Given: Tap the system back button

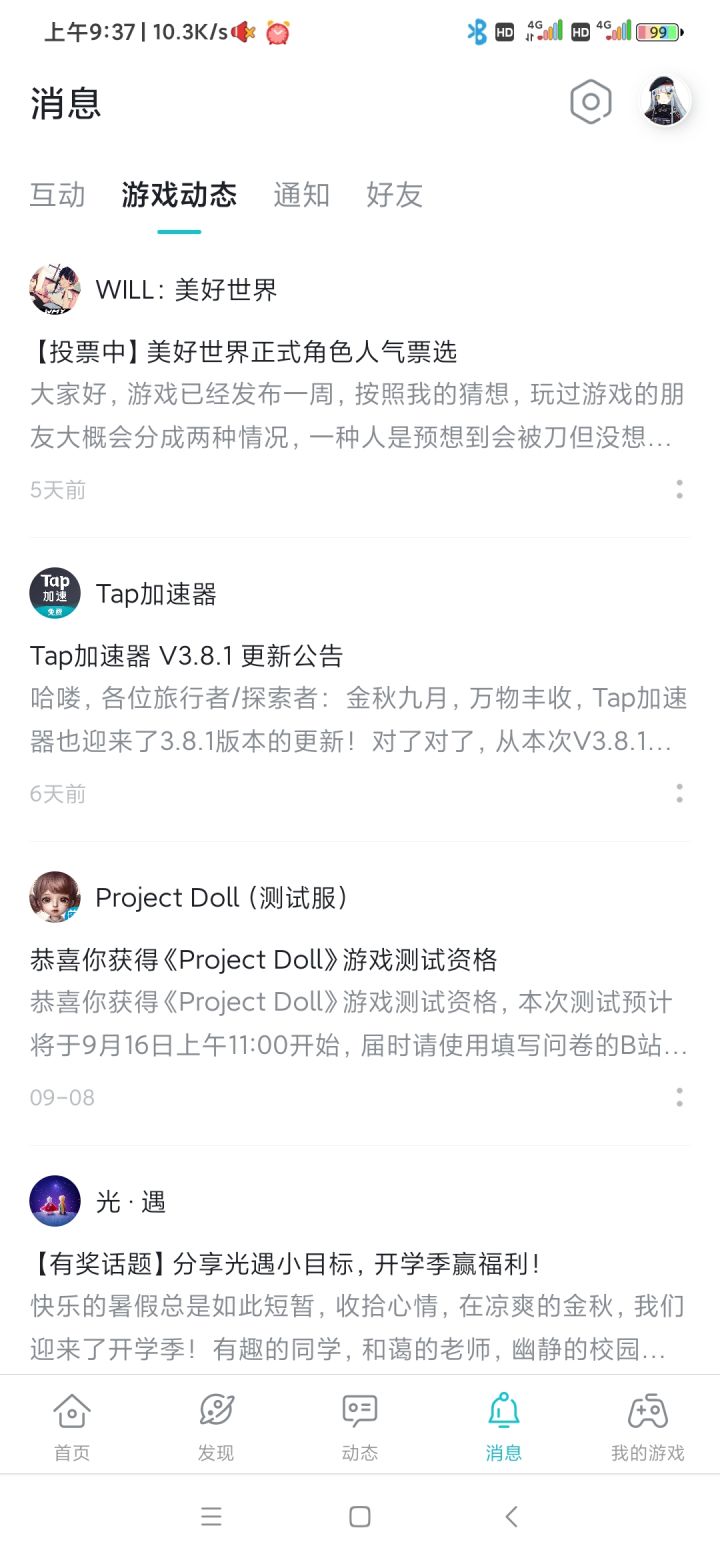Looking at the screenshot, I should pyautogui.click(x=511, y=1516).
